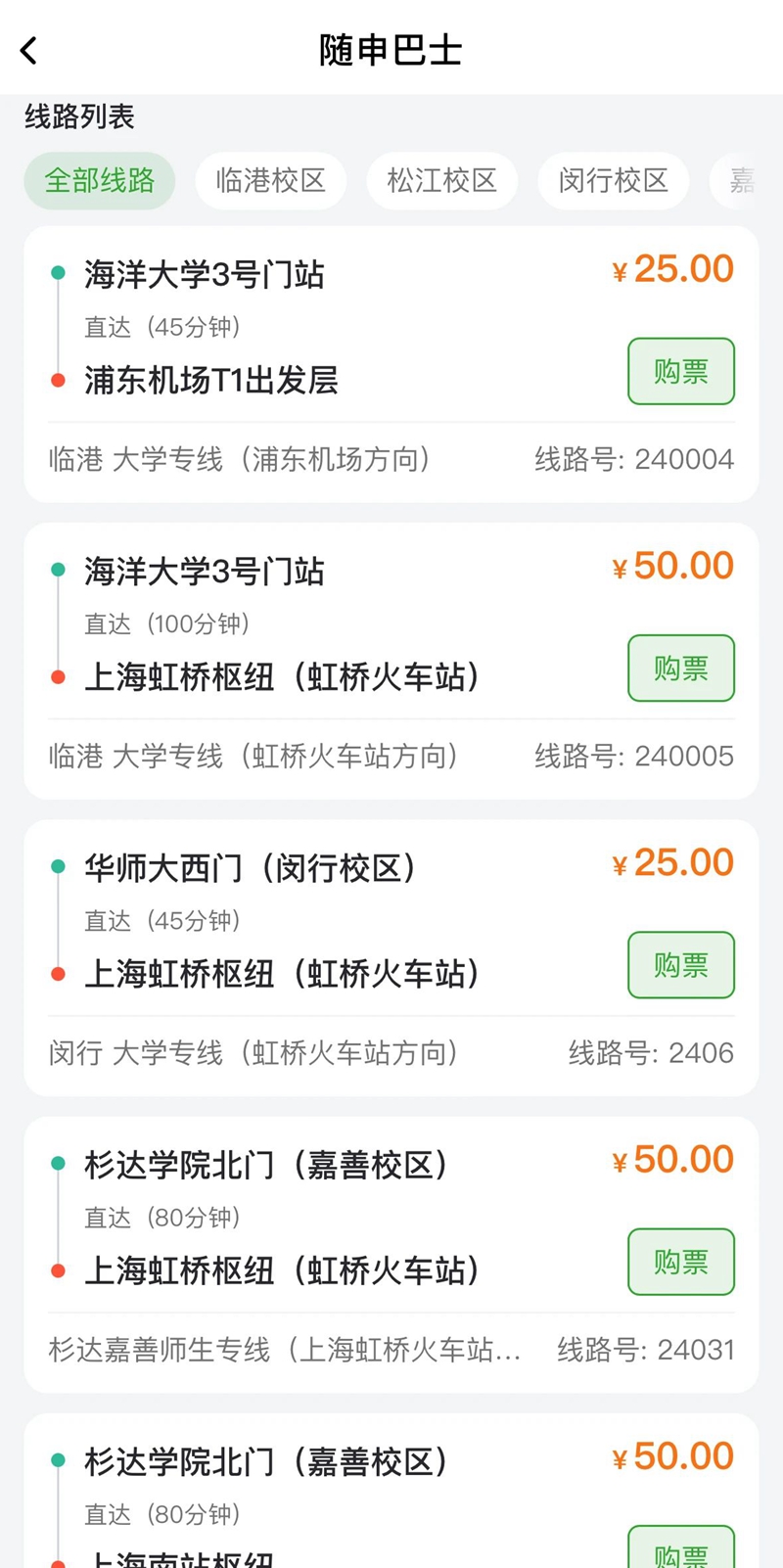Viewport: 783px width, 1568px height.
Task: Select the 全部线路 filter chip
Action: (x=100, y=181)
